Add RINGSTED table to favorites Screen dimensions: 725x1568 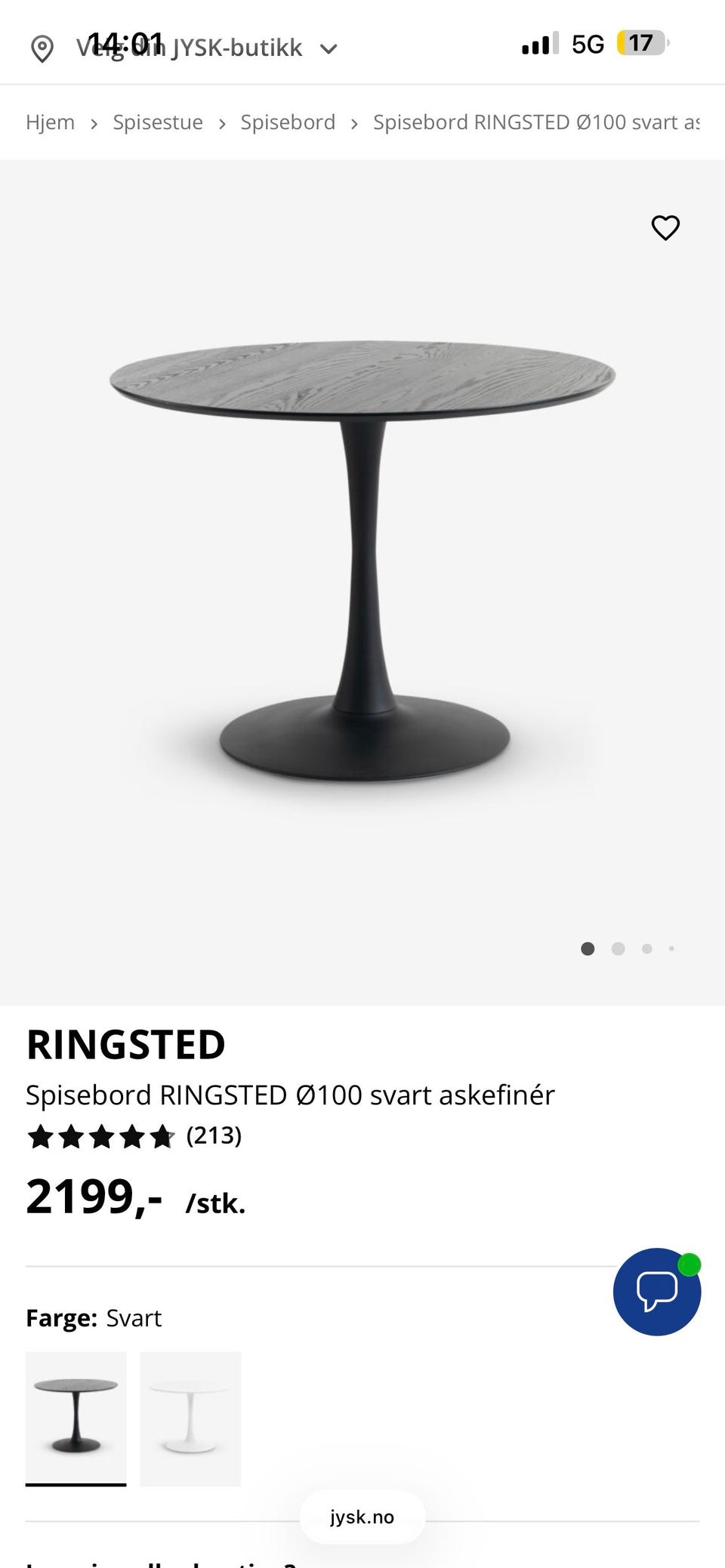click(665, 227)
